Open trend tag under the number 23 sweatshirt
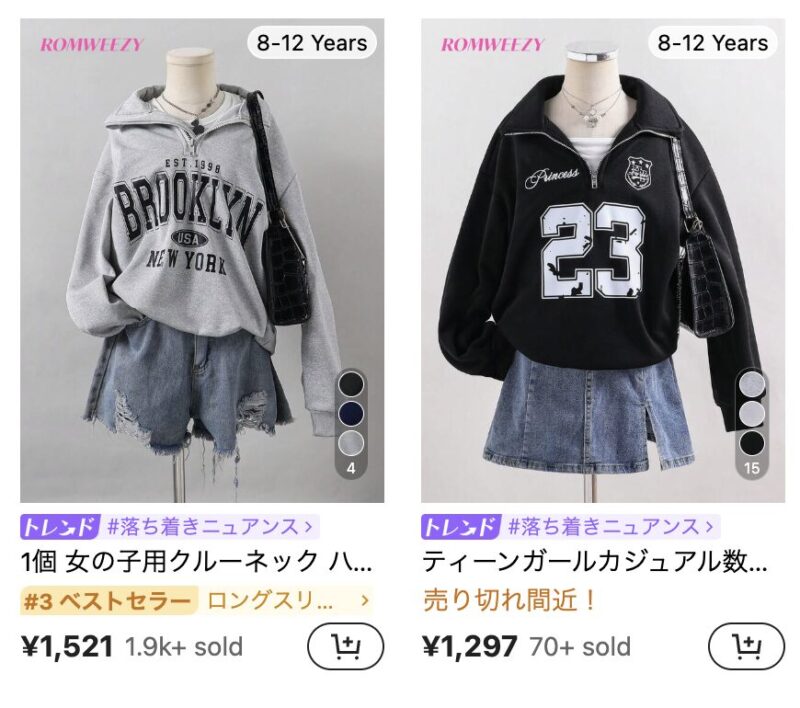This screenshot has width=800, height=708. (568, 526)
